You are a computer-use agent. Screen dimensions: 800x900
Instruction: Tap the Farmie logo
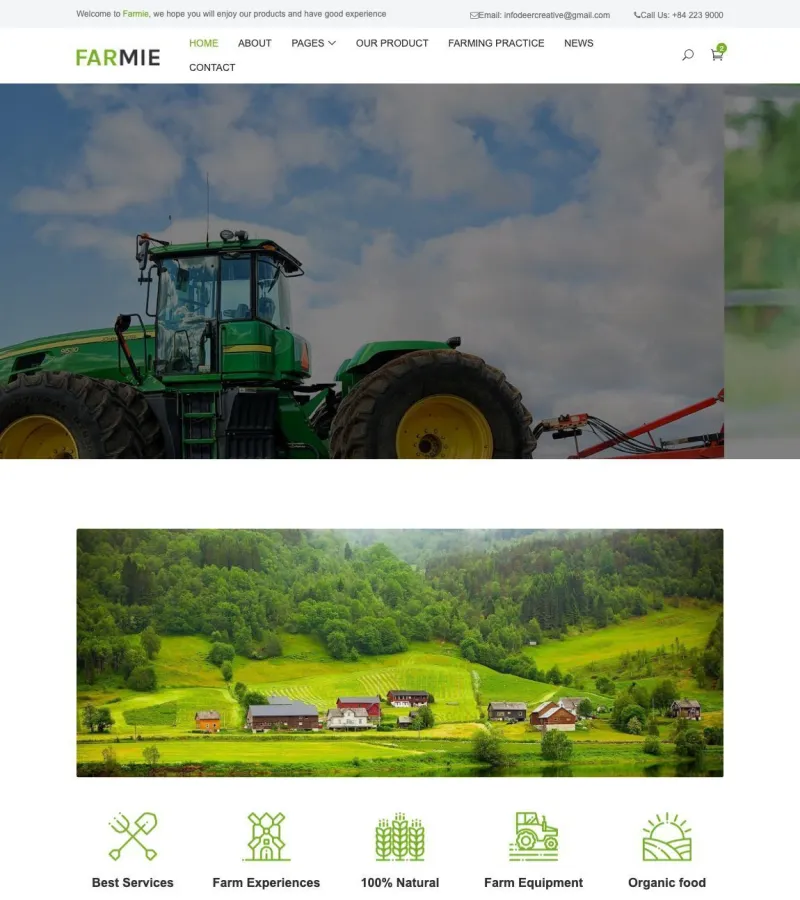click(118, 57)
